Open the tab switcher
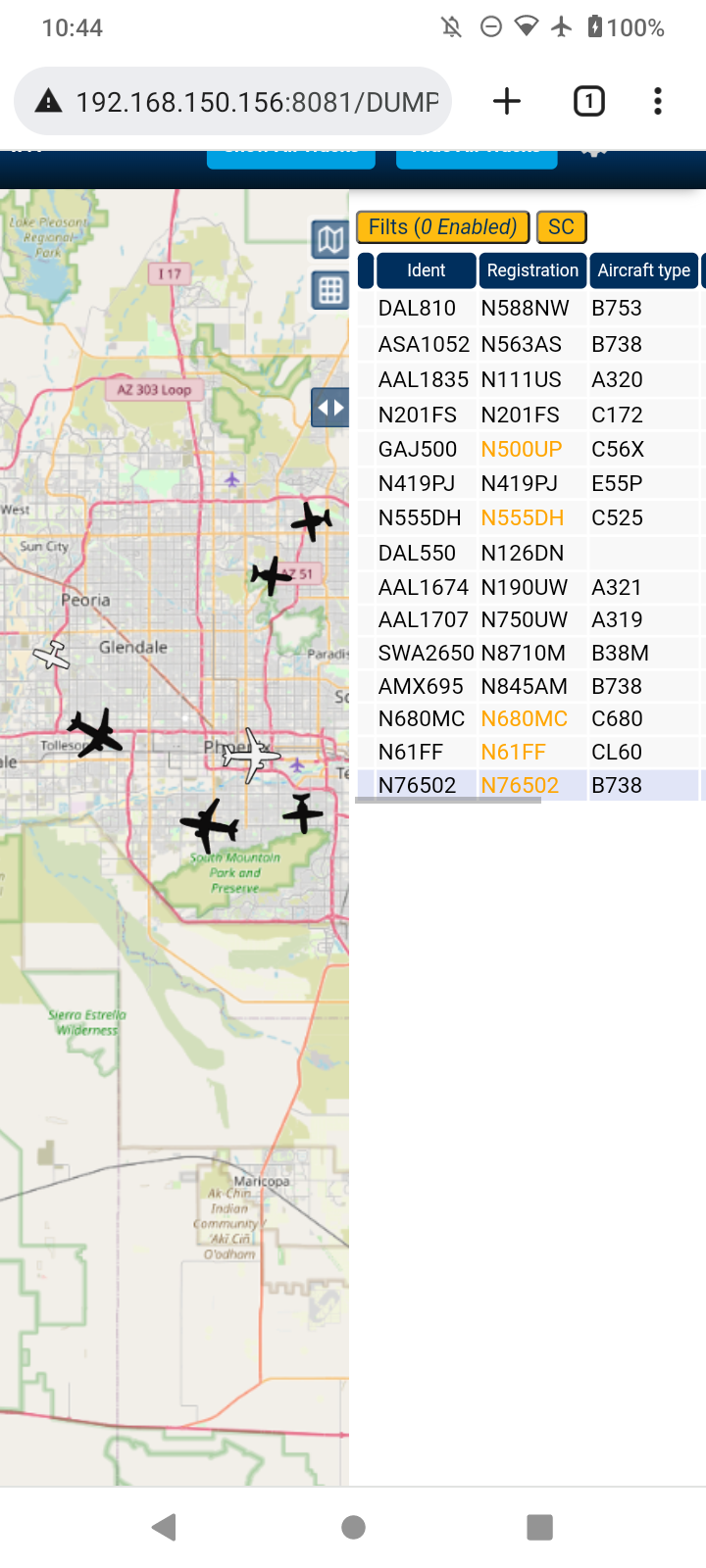This screenshot has height=1568, width=706. [588, 101]
